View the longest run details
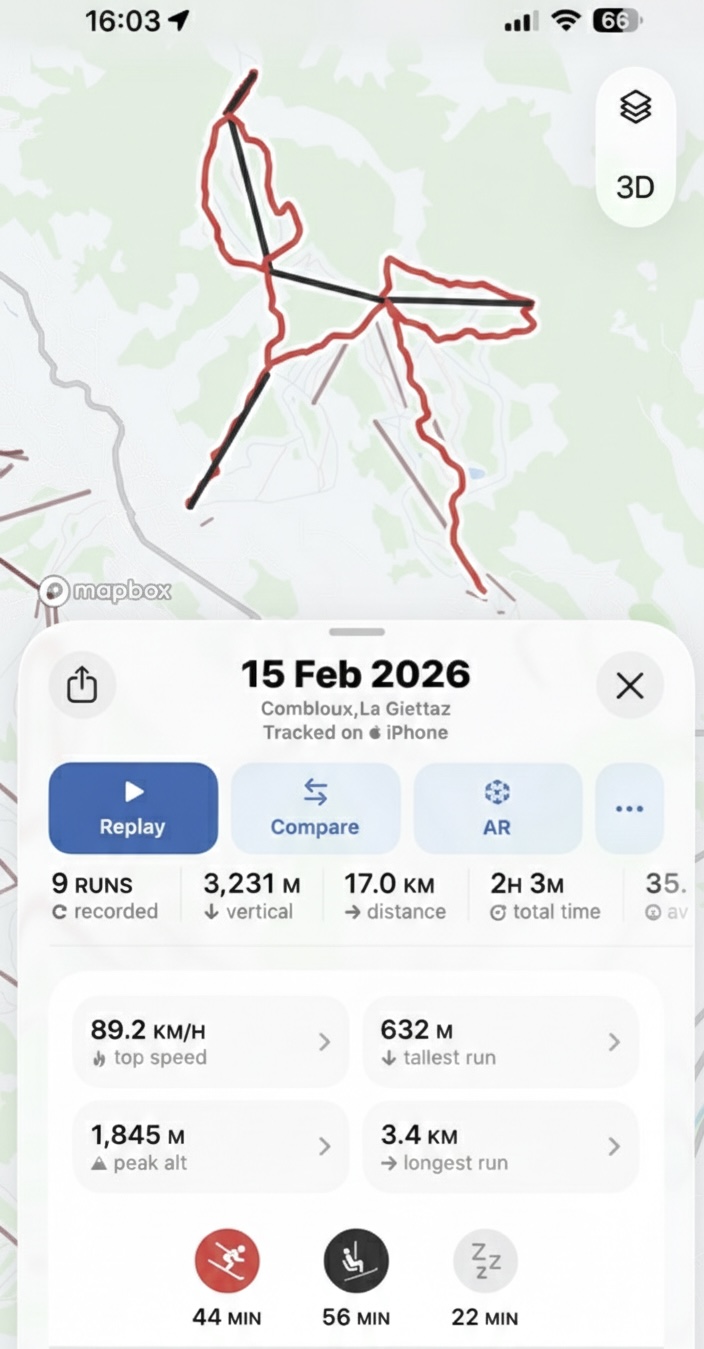704x1349 pixels. [x=500, y=1147]
